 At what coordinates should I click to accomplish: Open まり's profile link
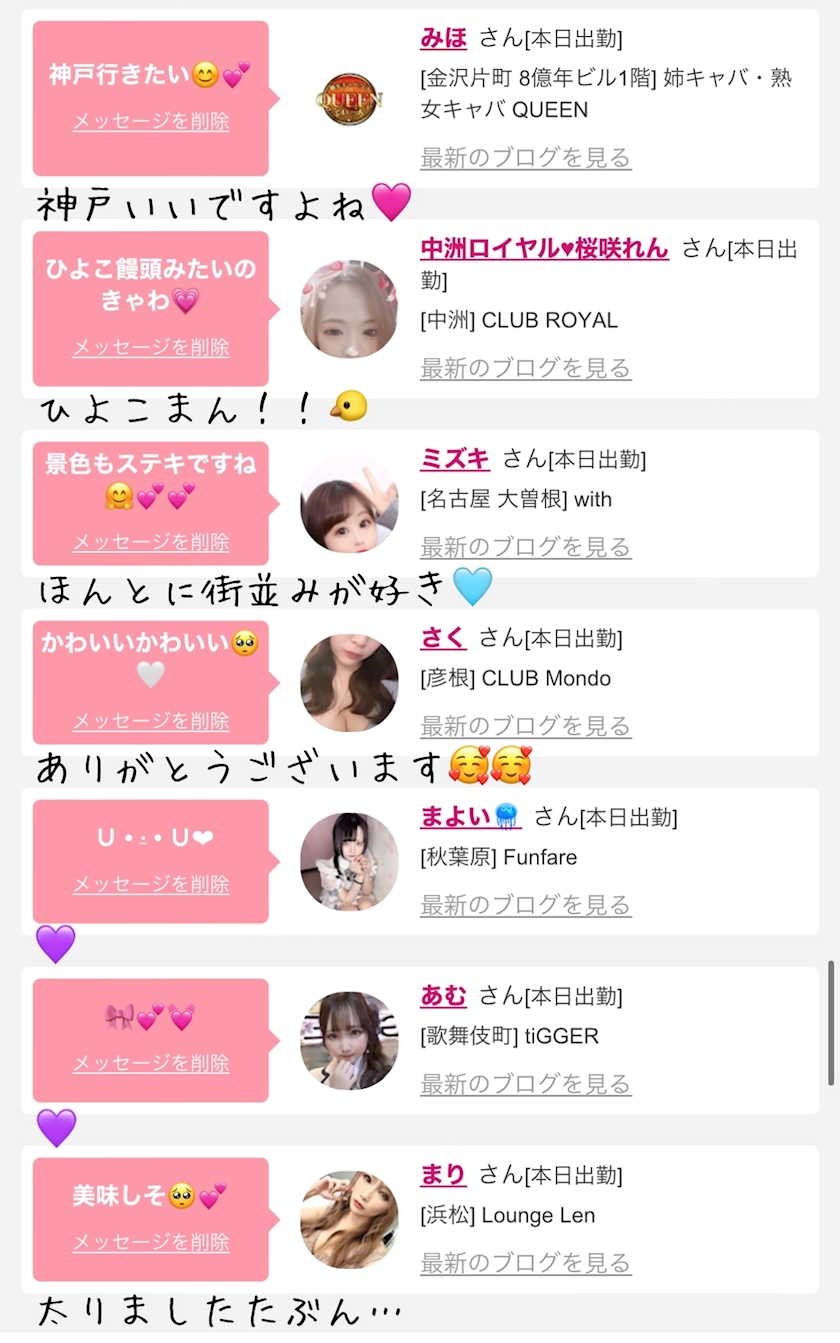point(443,1175)
